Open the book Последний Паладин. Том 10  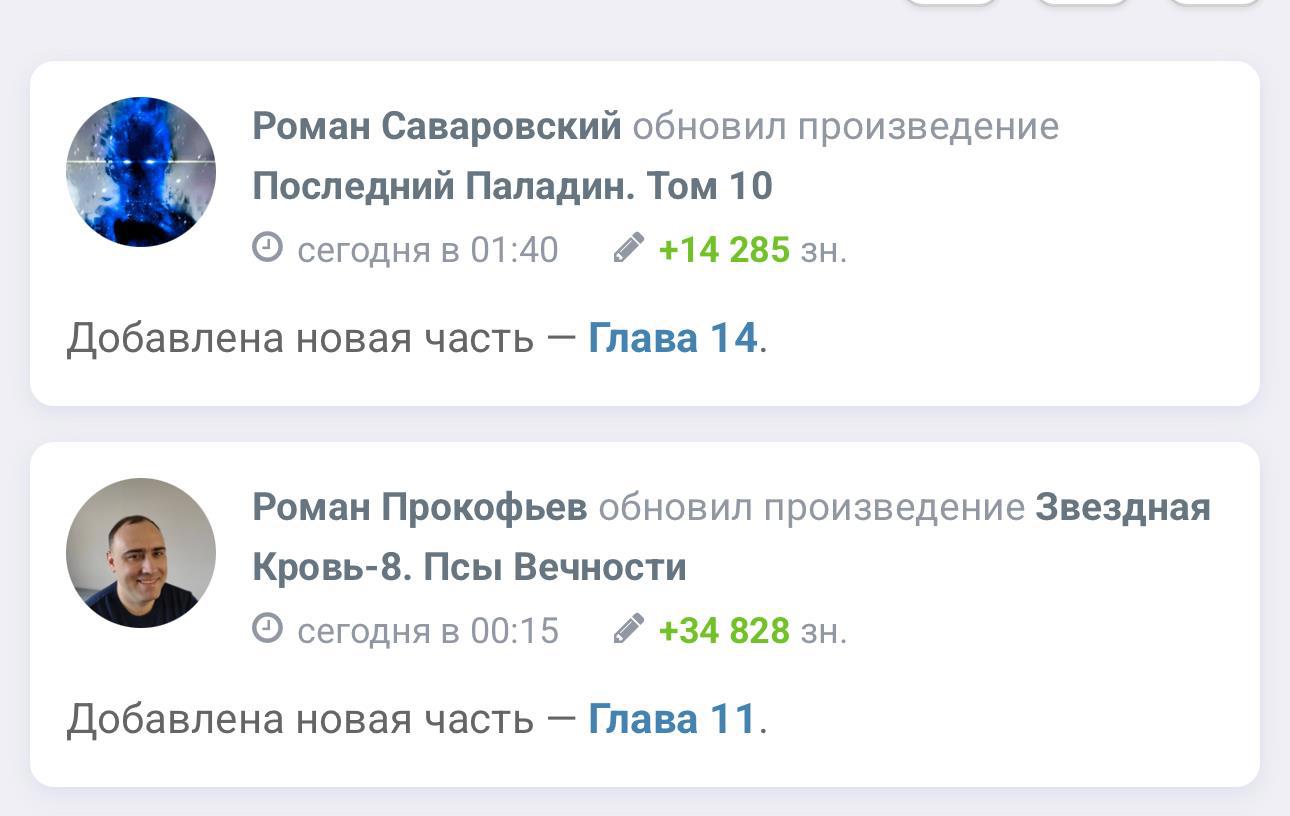coord(512,187)
